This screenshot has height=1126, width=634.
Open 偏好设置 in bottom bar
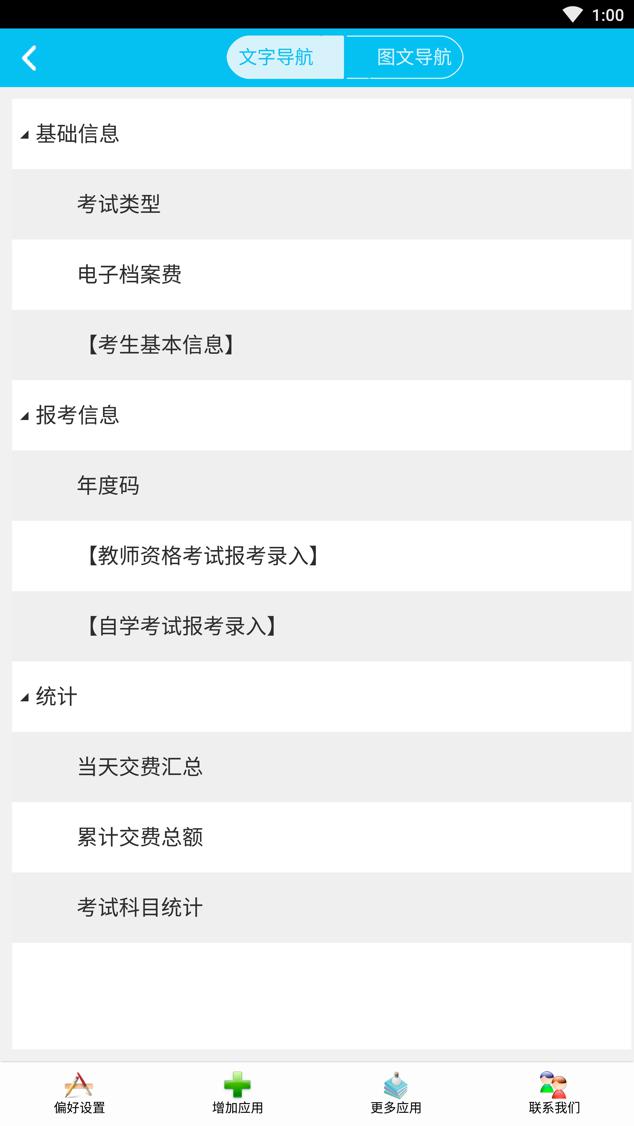click(x=79, y=1093)
